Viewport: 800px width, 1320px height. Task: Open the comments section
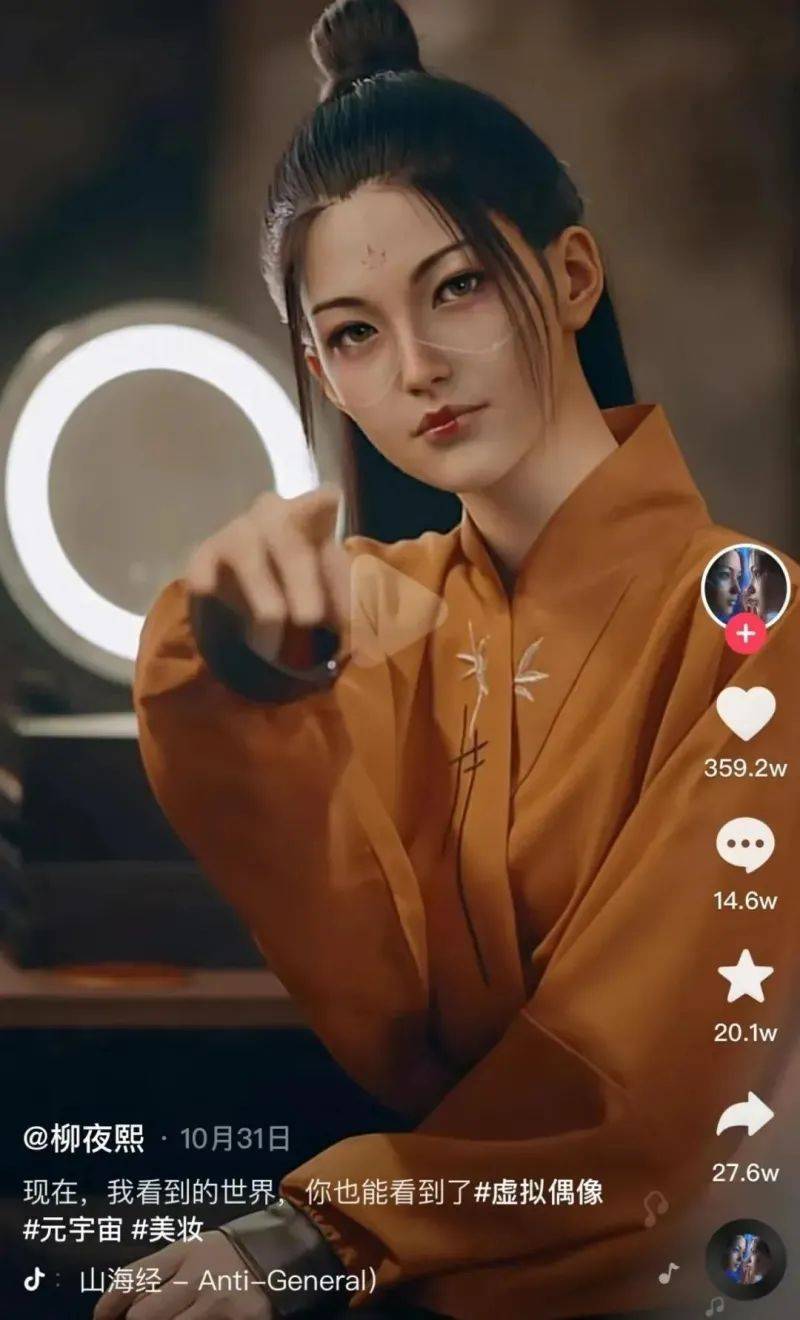click(745, 846)
